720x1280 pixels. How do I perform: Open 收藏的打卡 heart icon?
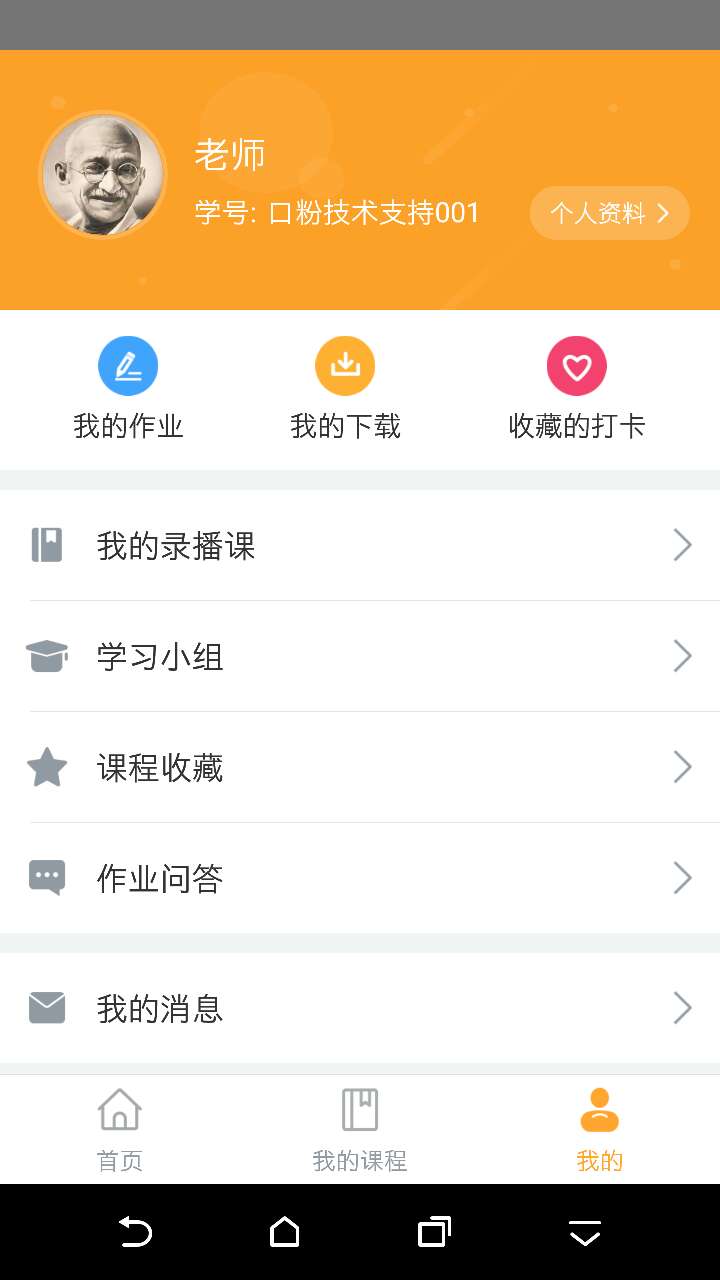[x=577, y=365]
